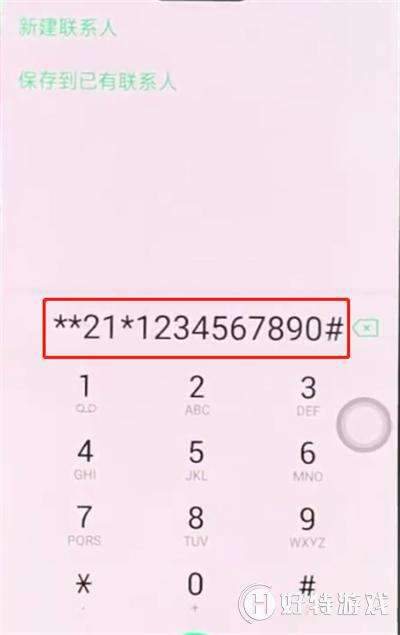400x635 pixels.
Task: Choose 新建联系人 to create contact
Action: click(68, 28)
